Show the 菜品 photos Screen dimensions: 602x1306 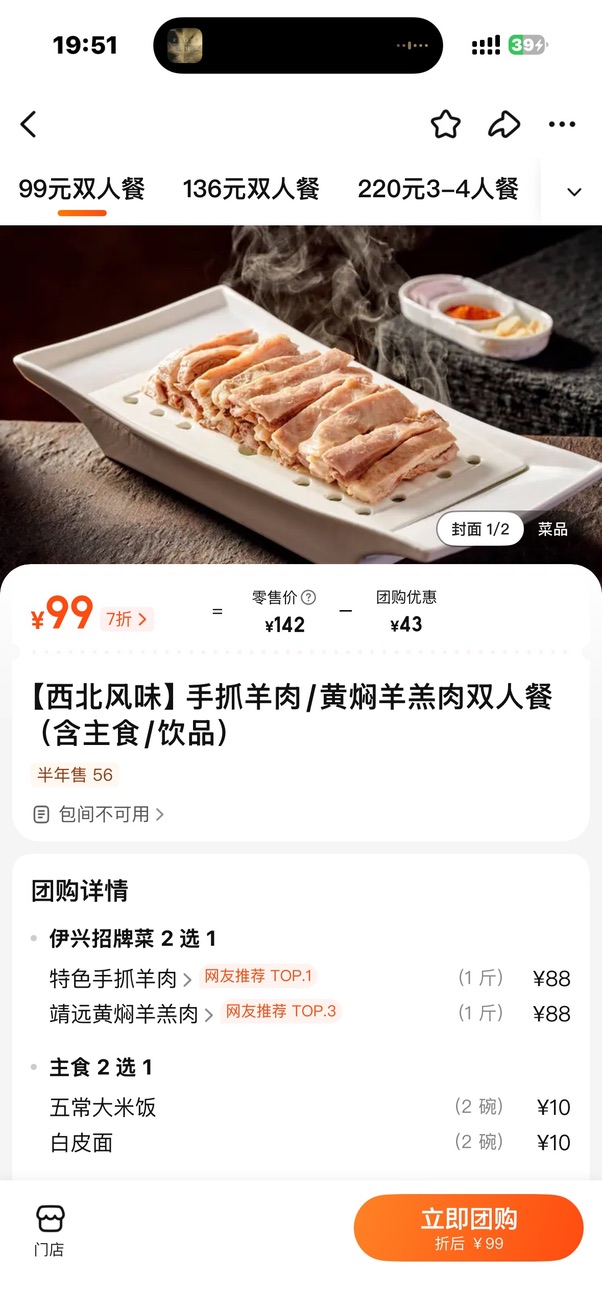pos(552,529)
